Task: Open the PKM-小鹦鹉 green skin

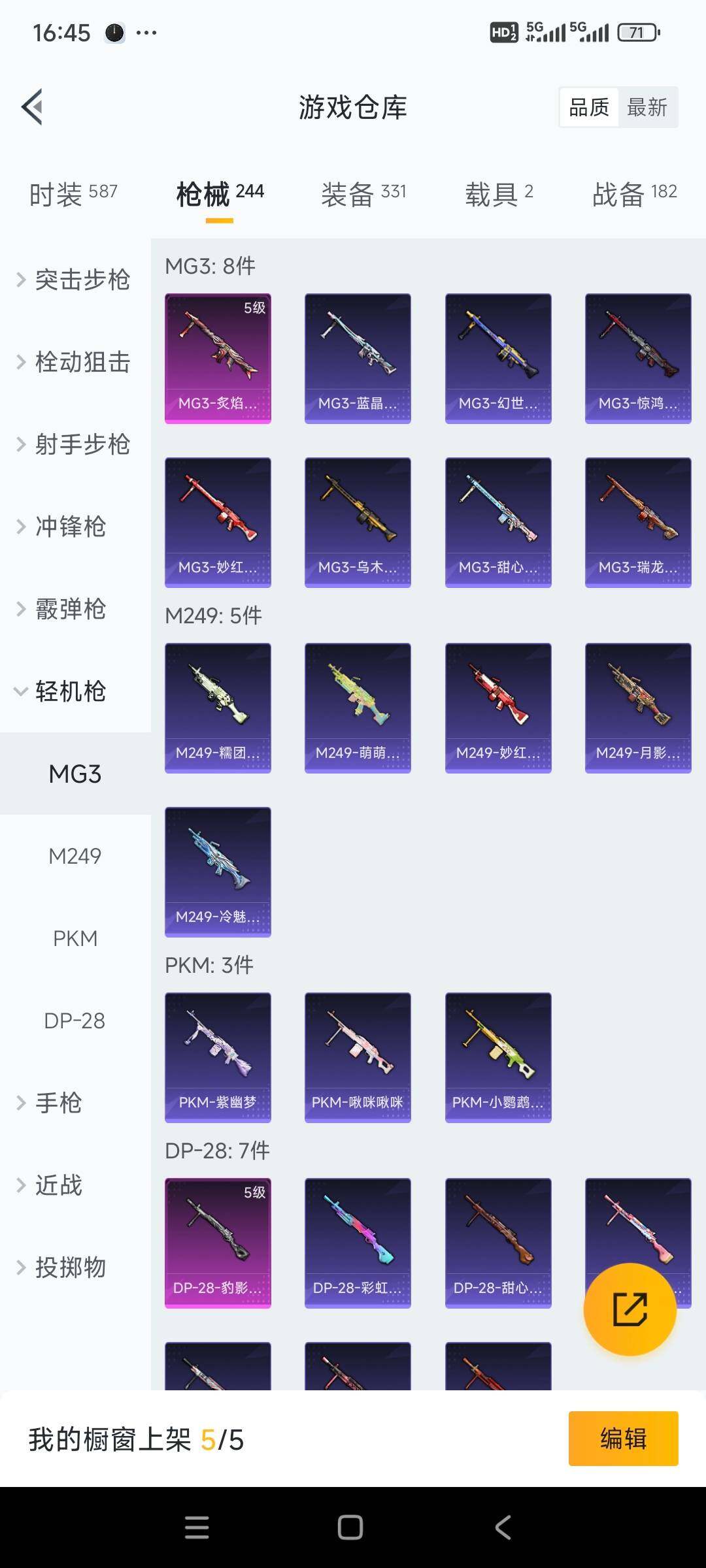Action: pyautogui.click(x=497, y=1057)
